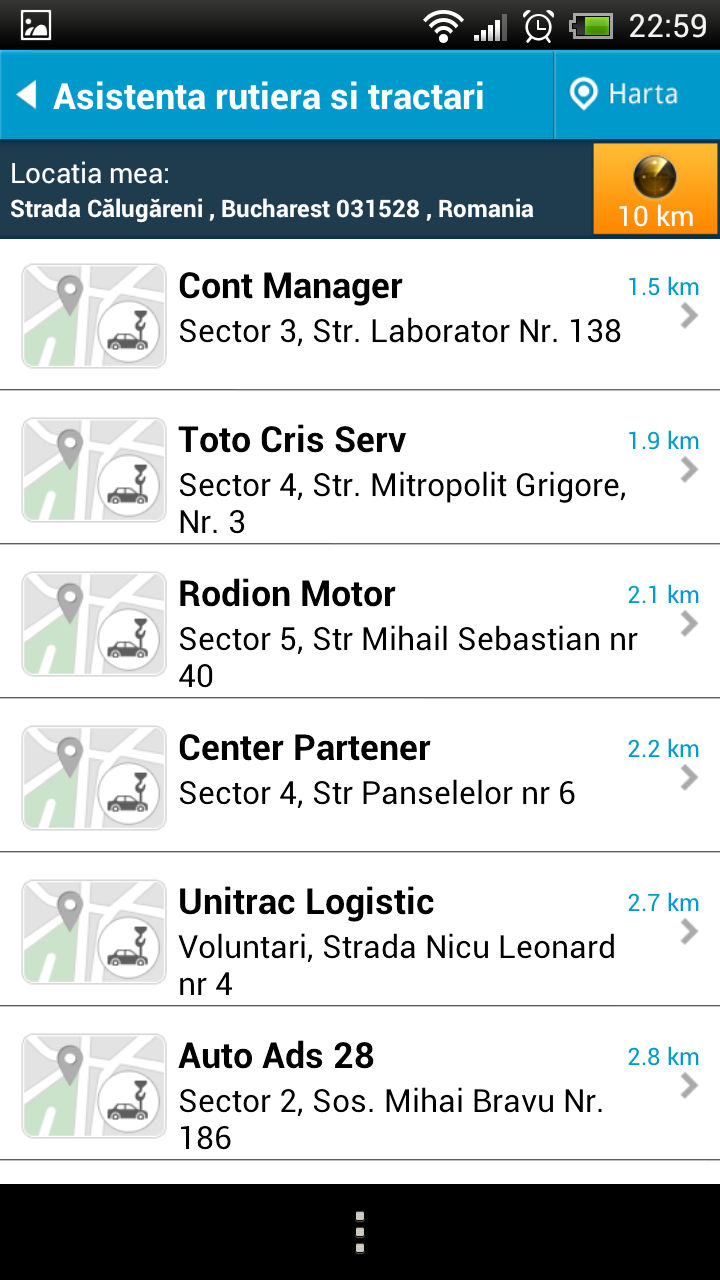Open Auto Ads 28 details
Screen dimensions: 720x1280
point(360,1084)
